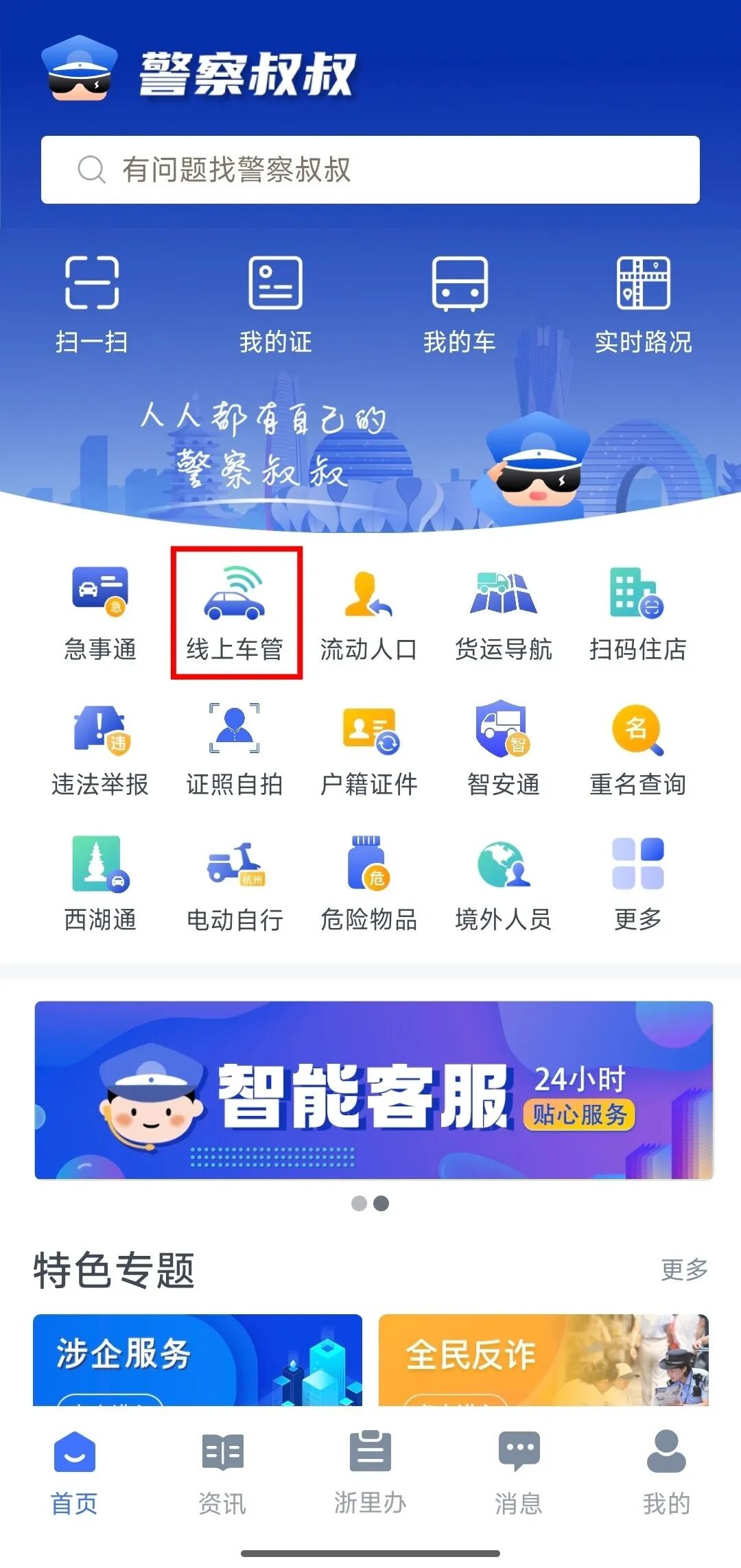Open 重名查询 name lookup
Screen dimensions: 741x1568
pyautogui.click(x=637, y=748)
